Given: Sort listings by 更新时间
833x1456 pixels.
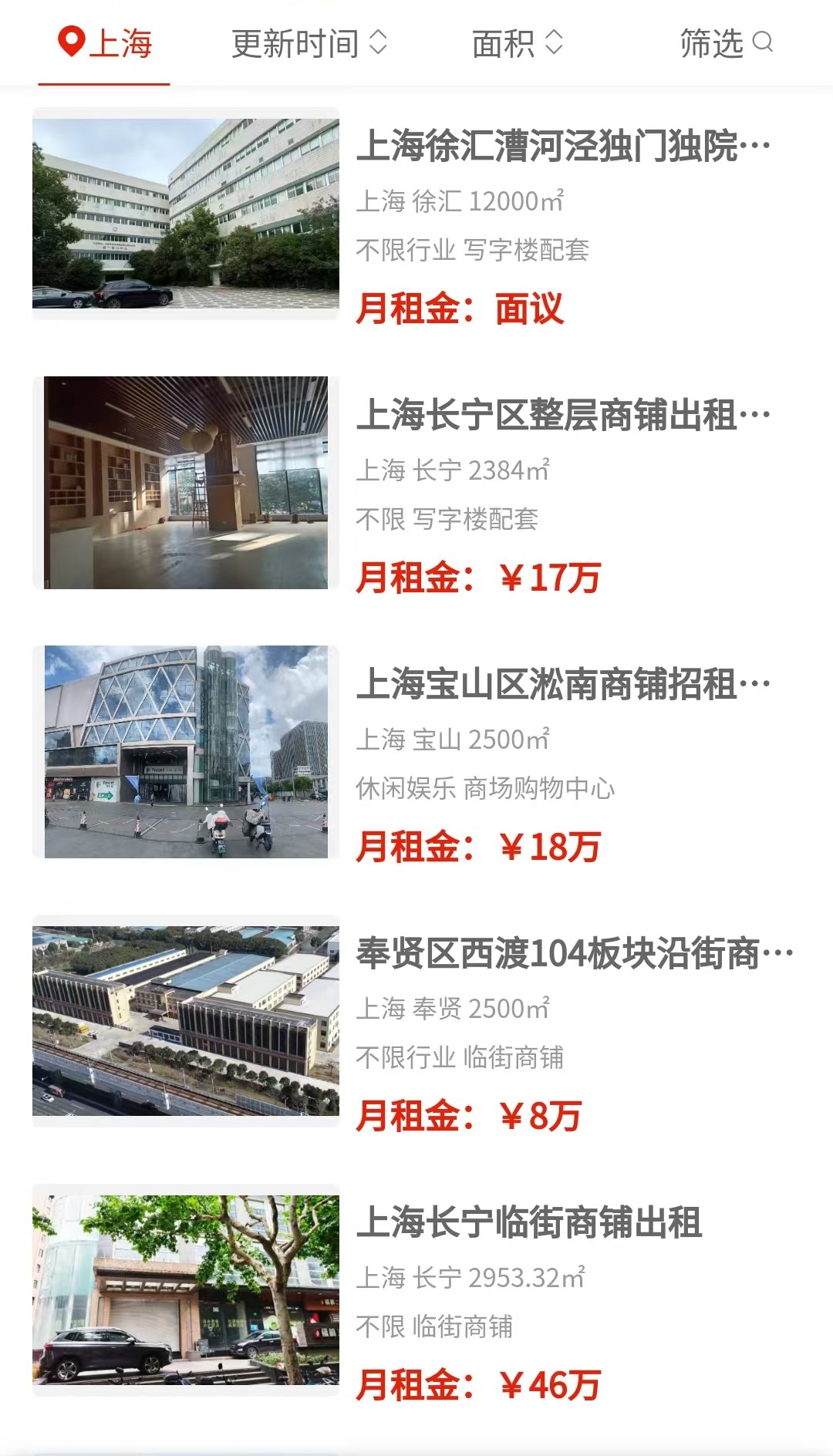Looking at the screenshot, I should pyautogui.click(x=309, y=43).
